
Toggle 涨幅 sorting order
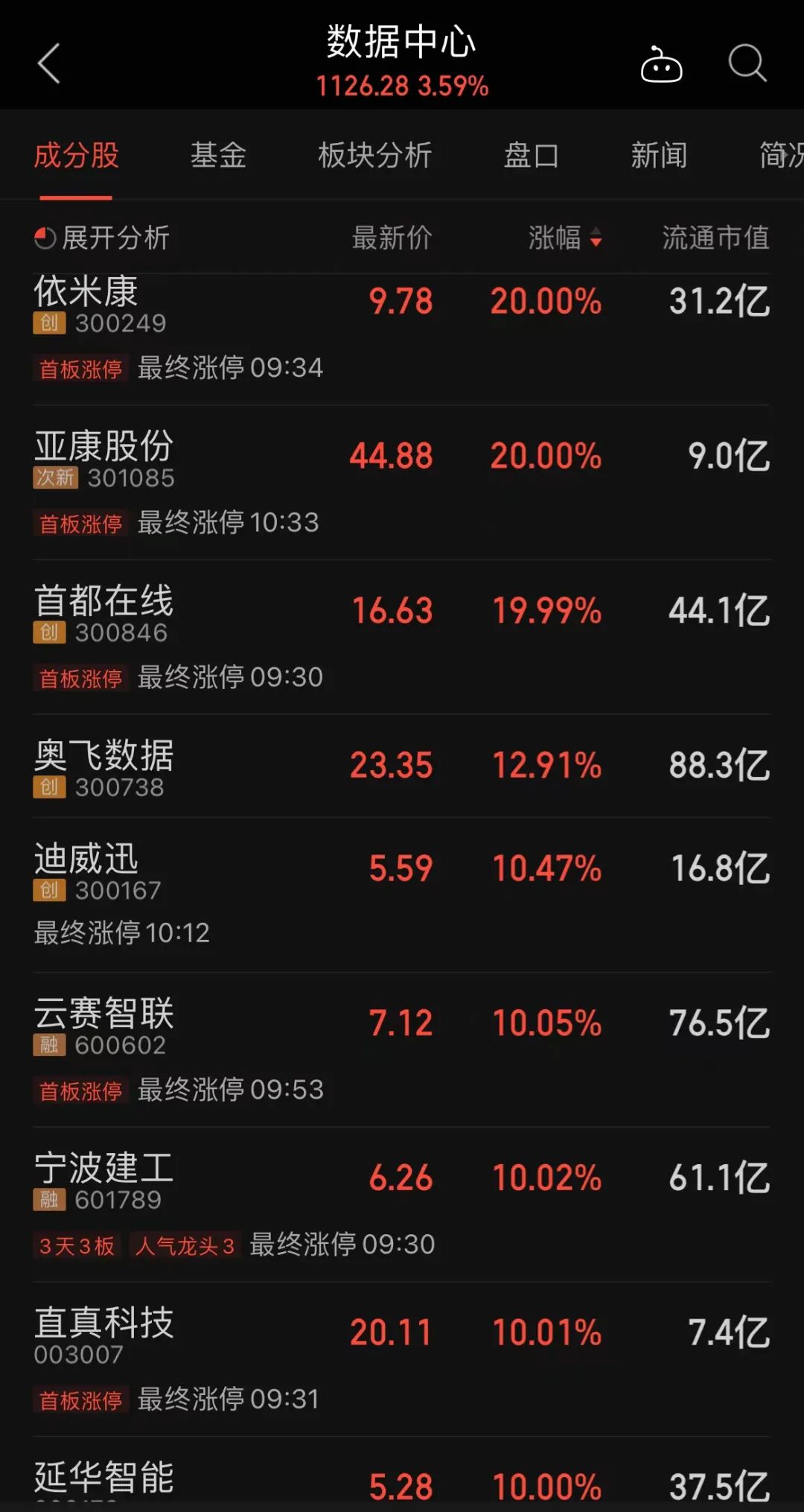(567, 238)
